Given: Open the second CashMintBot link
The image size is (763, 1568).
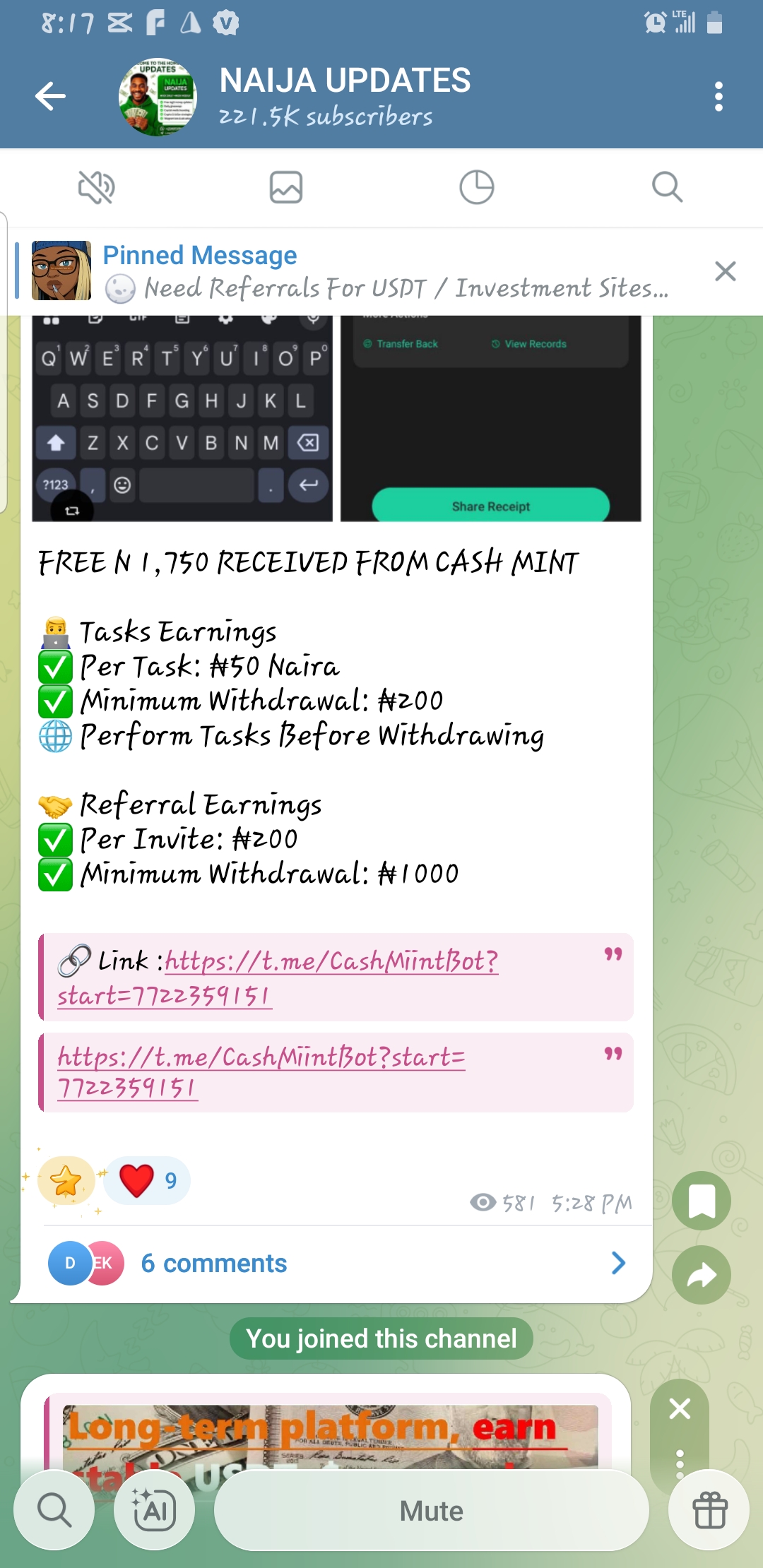Looking at the screenshot, I should tap(260, 1057).
